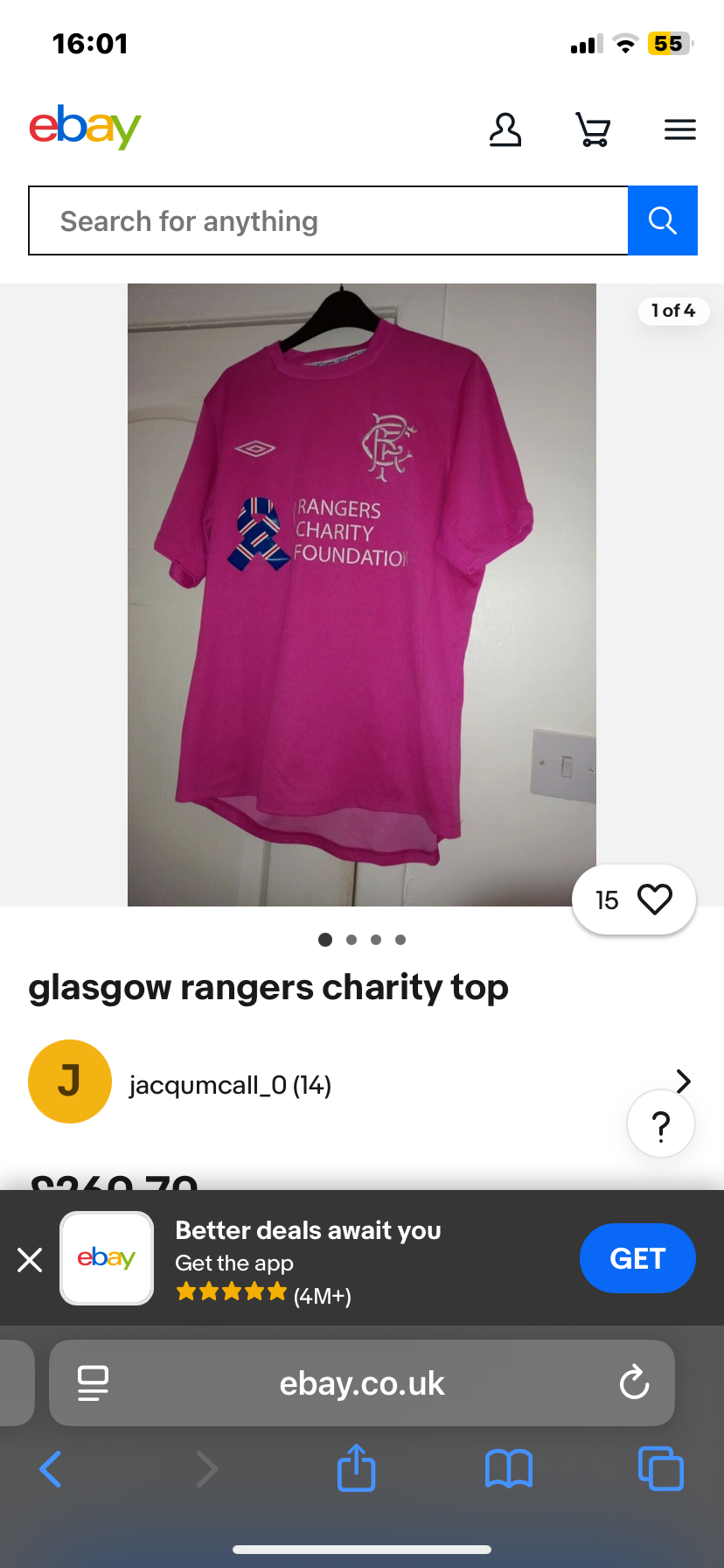Screen dimensions: 724x1568
Task: Open the eBay shopping cart
Action: coord(593,129)
